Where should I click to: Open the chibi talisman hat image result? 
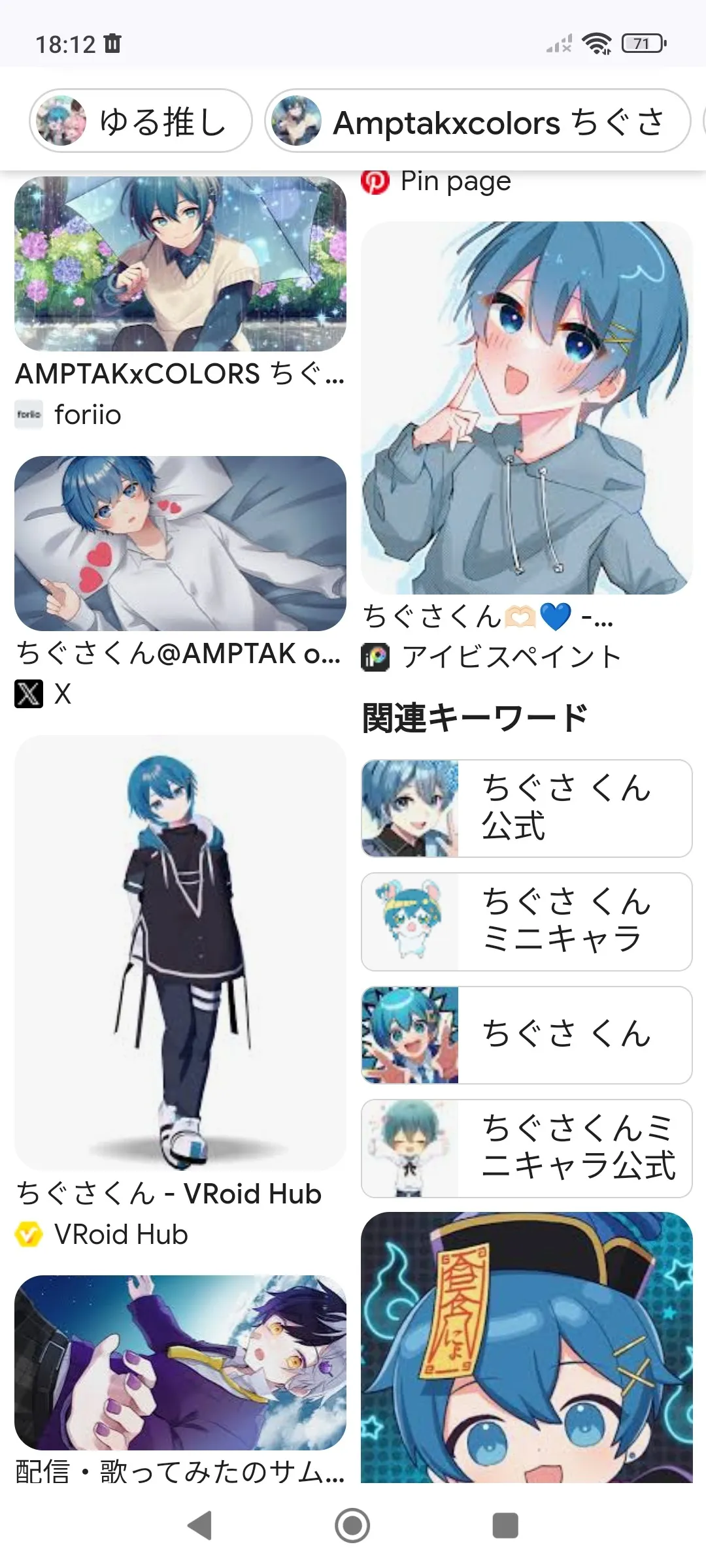527,1347
